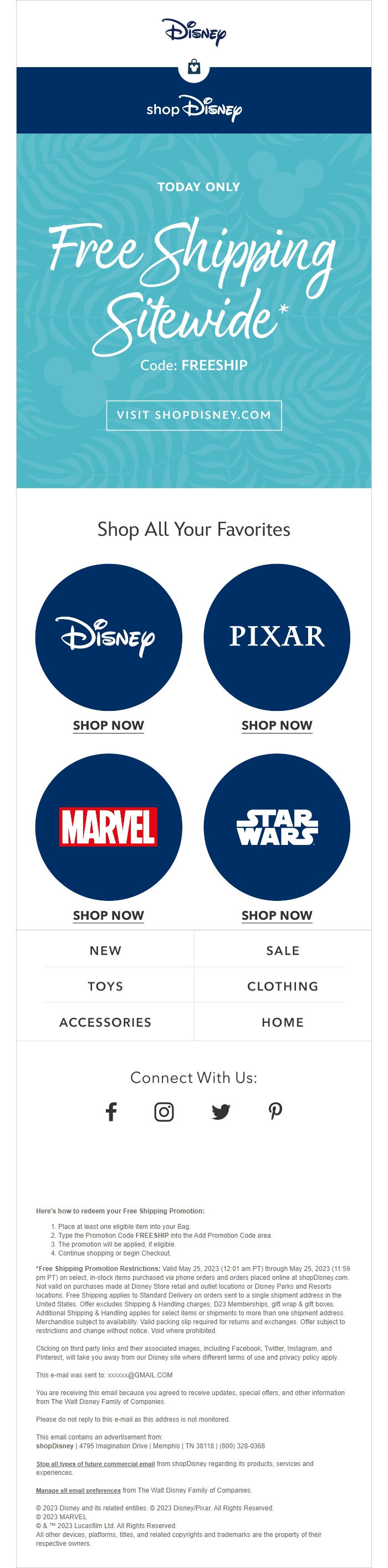Tap 'Stop all types of future commercial email'

point(96,1463)
